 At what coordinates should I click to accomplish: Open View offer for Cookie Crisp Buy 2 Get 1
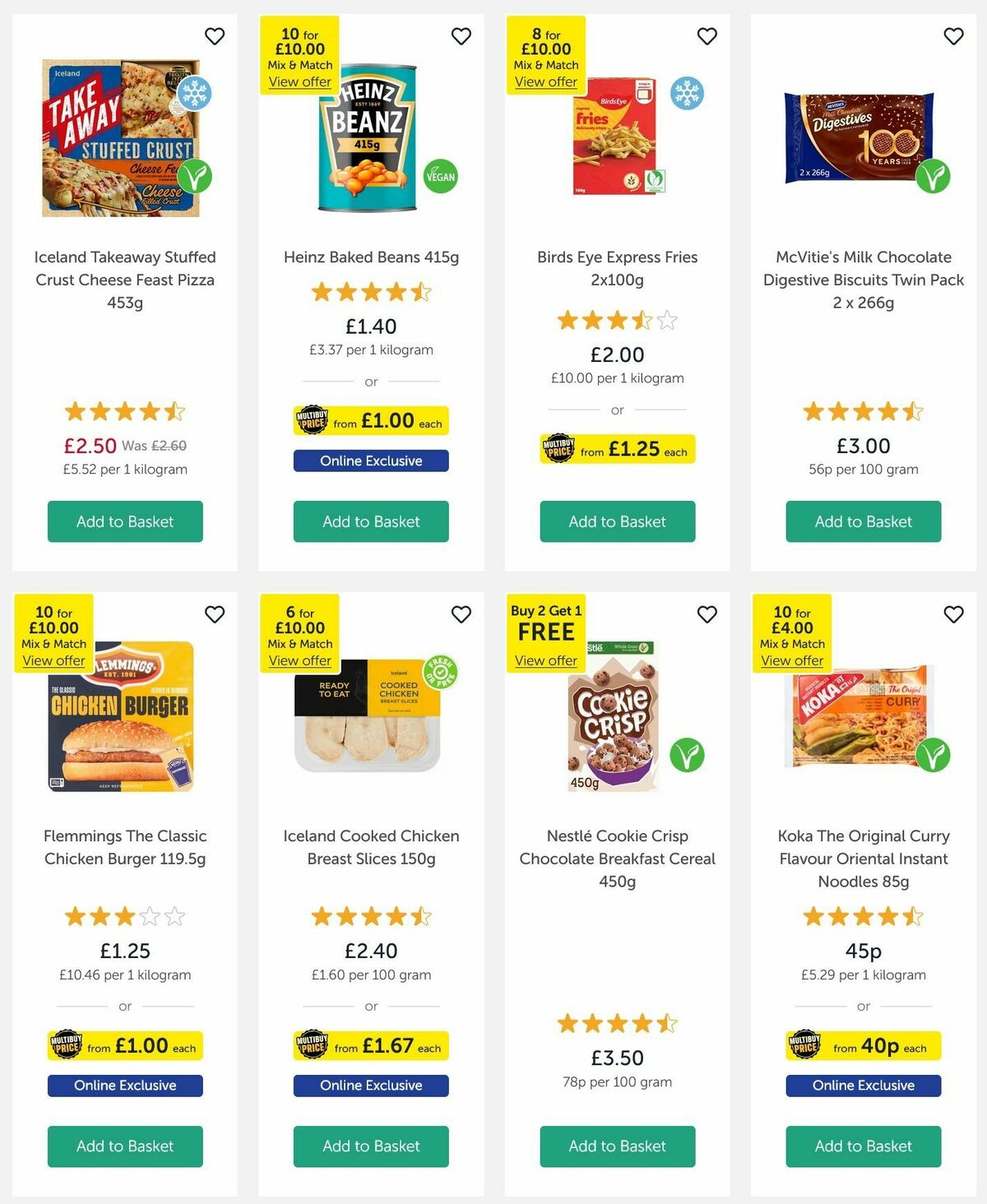(544, 660)
